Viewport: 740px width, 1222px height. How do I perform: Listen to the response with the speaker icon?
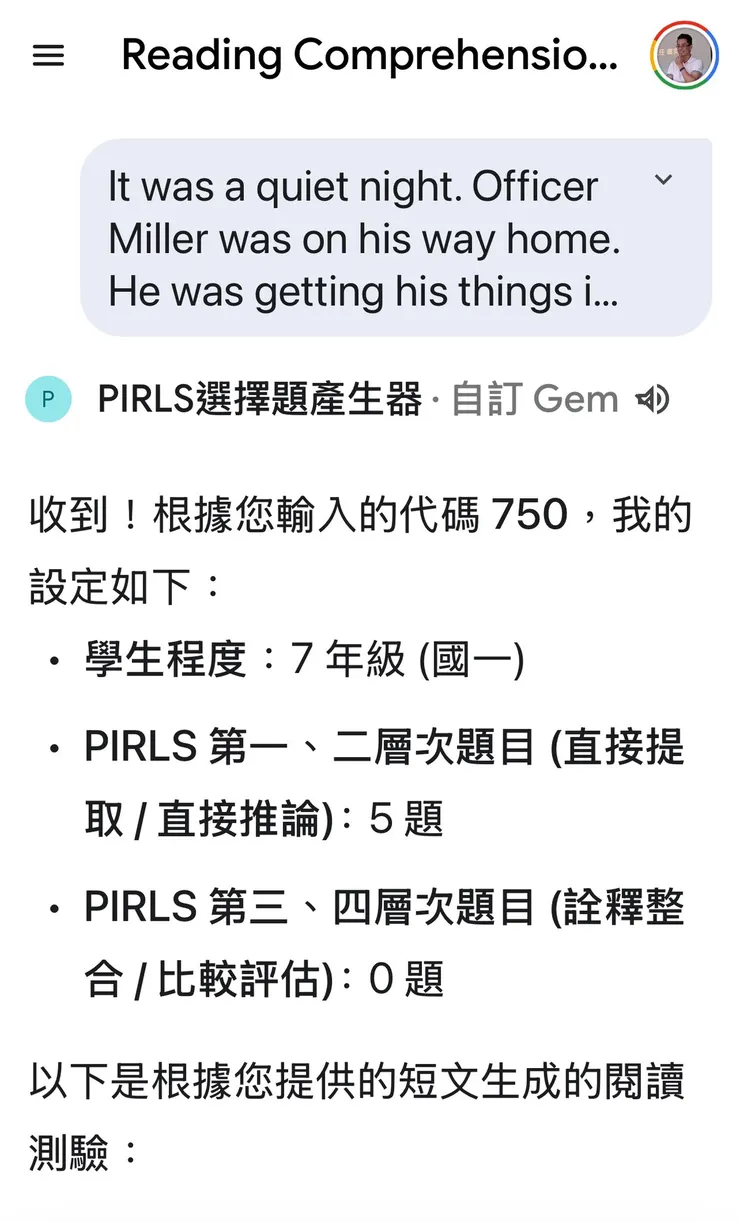654,400
